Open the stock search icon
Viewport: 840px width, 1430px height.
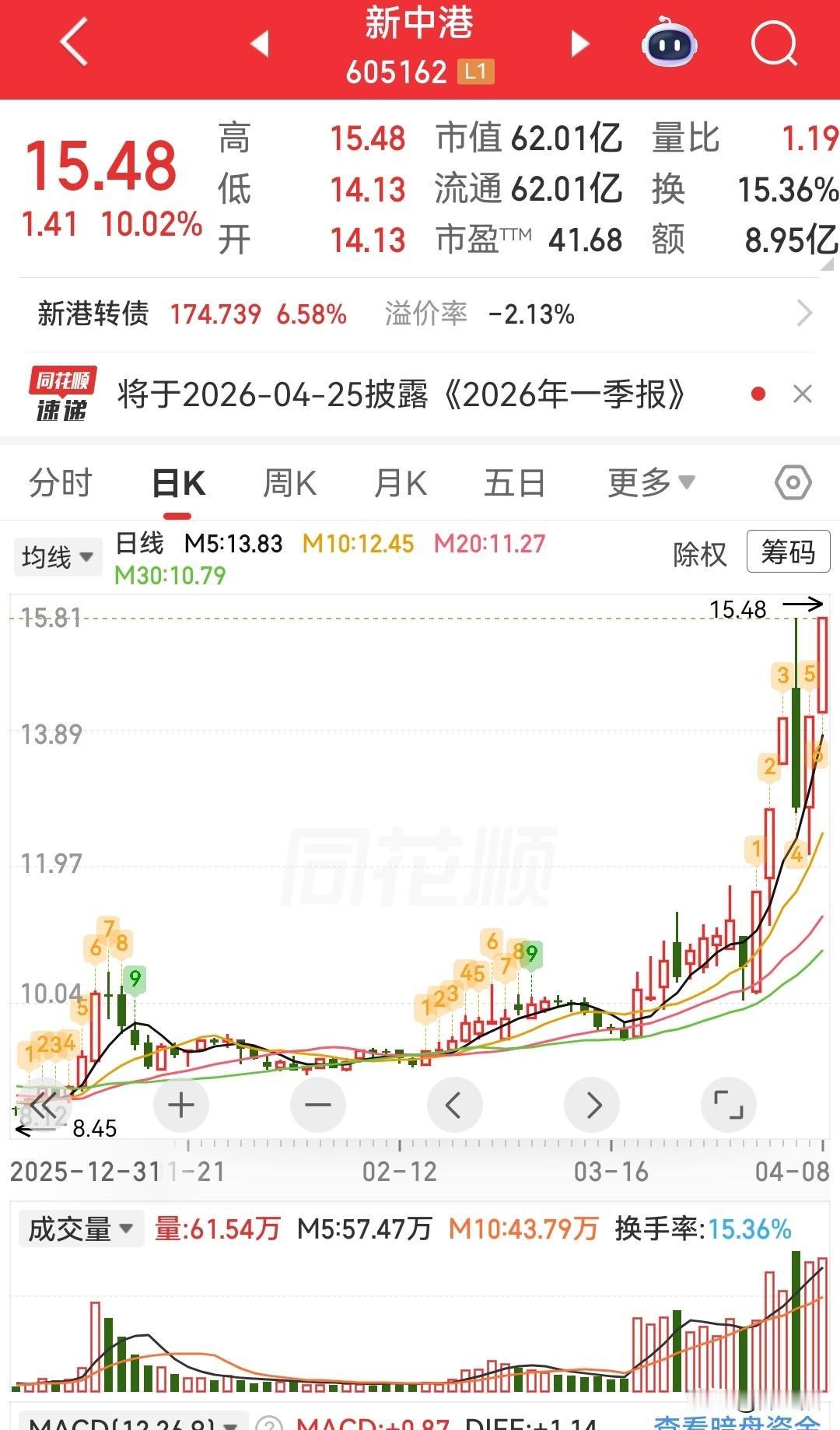pyautogui.click(x=772, y=44)
